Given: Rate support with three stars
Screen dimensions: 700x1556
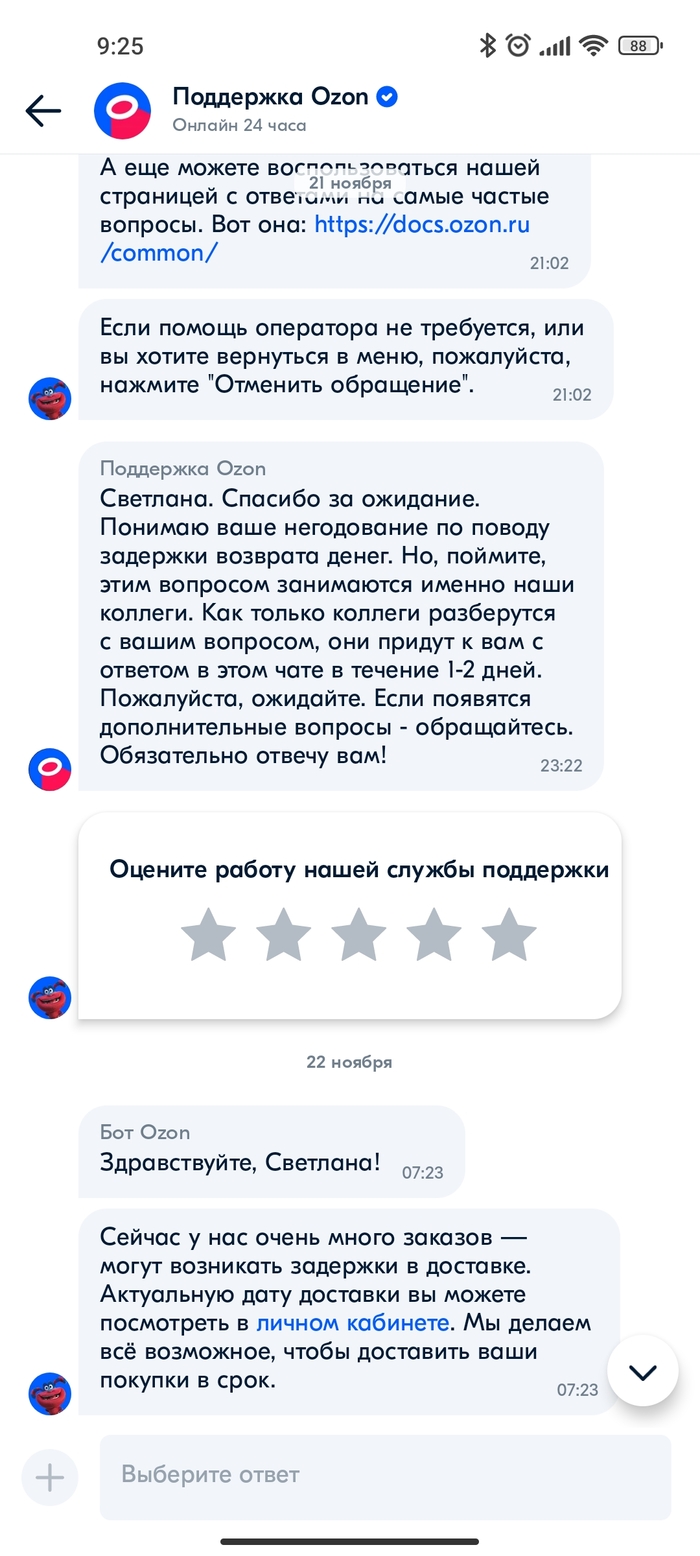Looking at the screenshot, I should [359, 935].
